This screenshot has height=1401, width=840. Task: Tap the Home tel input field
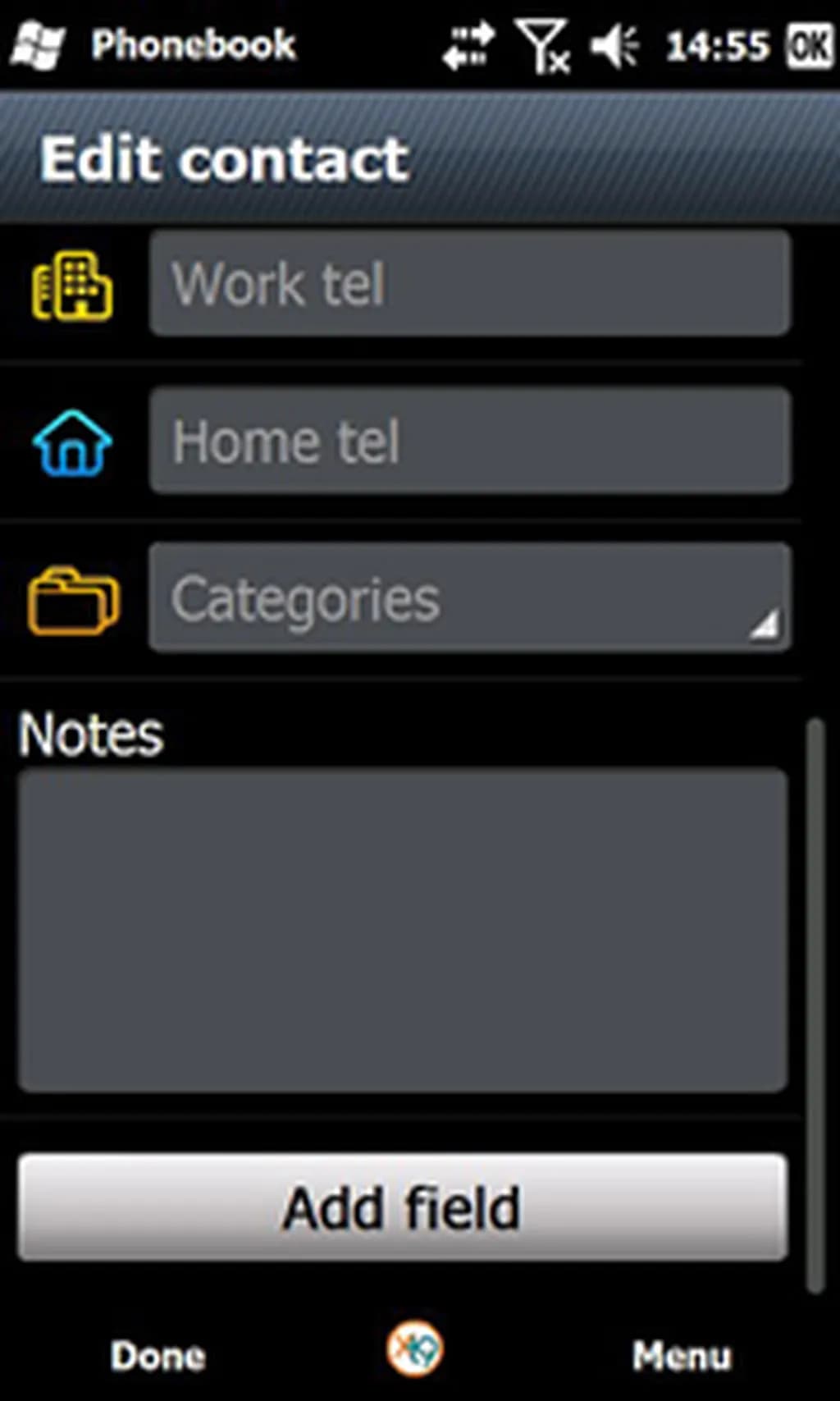pyautogui.click(x=469, y=442)
